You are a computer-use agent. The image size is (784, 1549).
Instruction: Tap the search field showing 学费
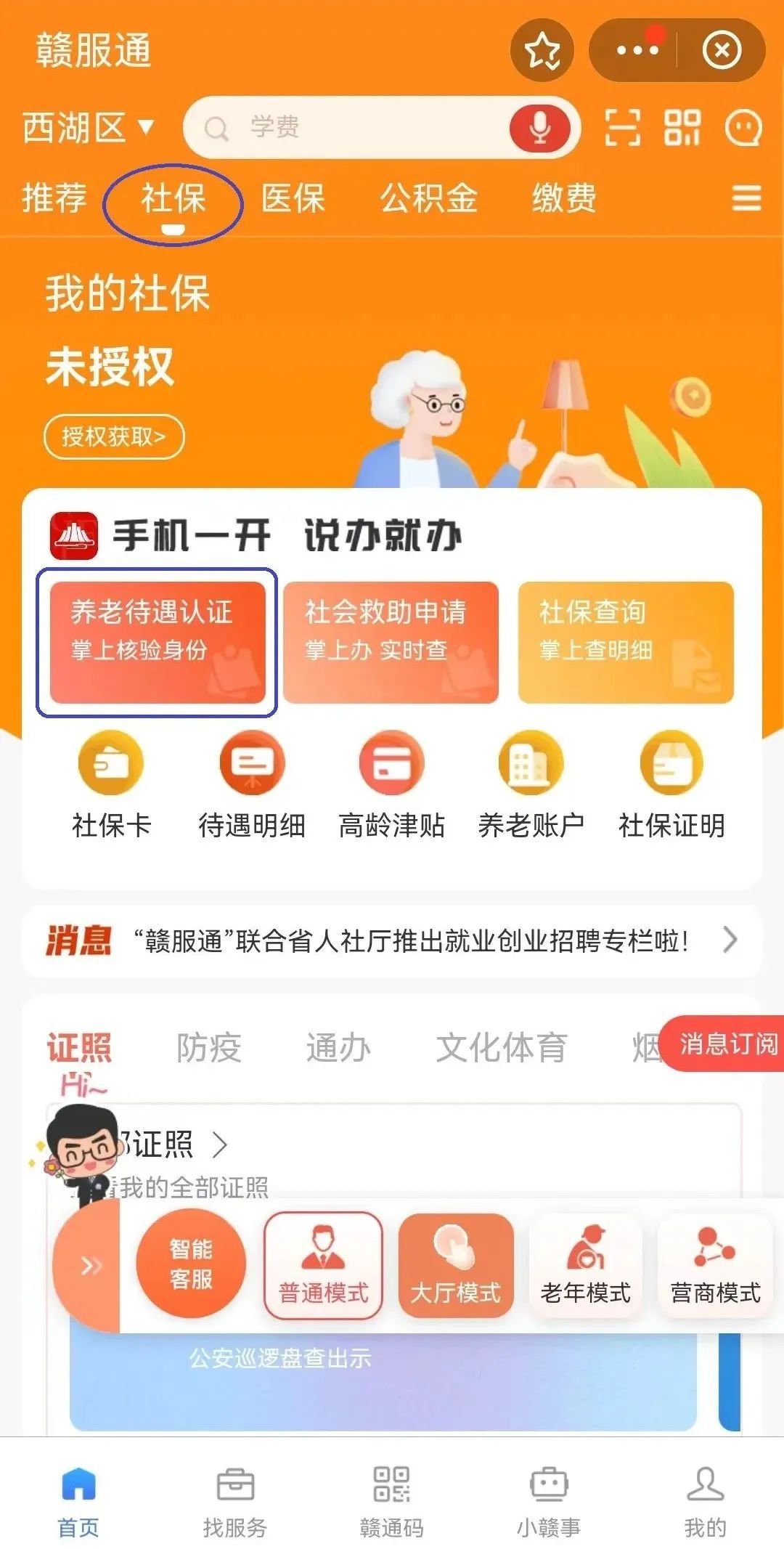[x=348, y=129]
